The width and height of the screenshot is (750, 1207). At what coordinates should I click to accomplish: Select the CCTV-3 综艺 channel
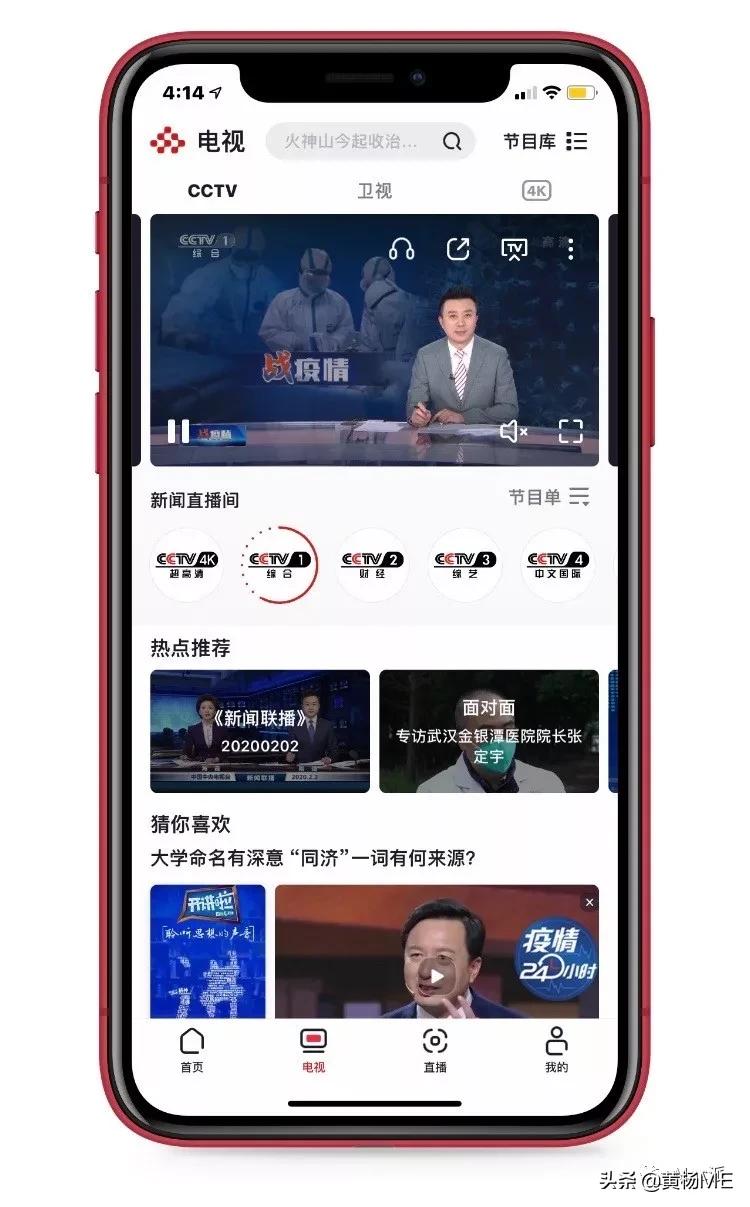pos(465,564)
